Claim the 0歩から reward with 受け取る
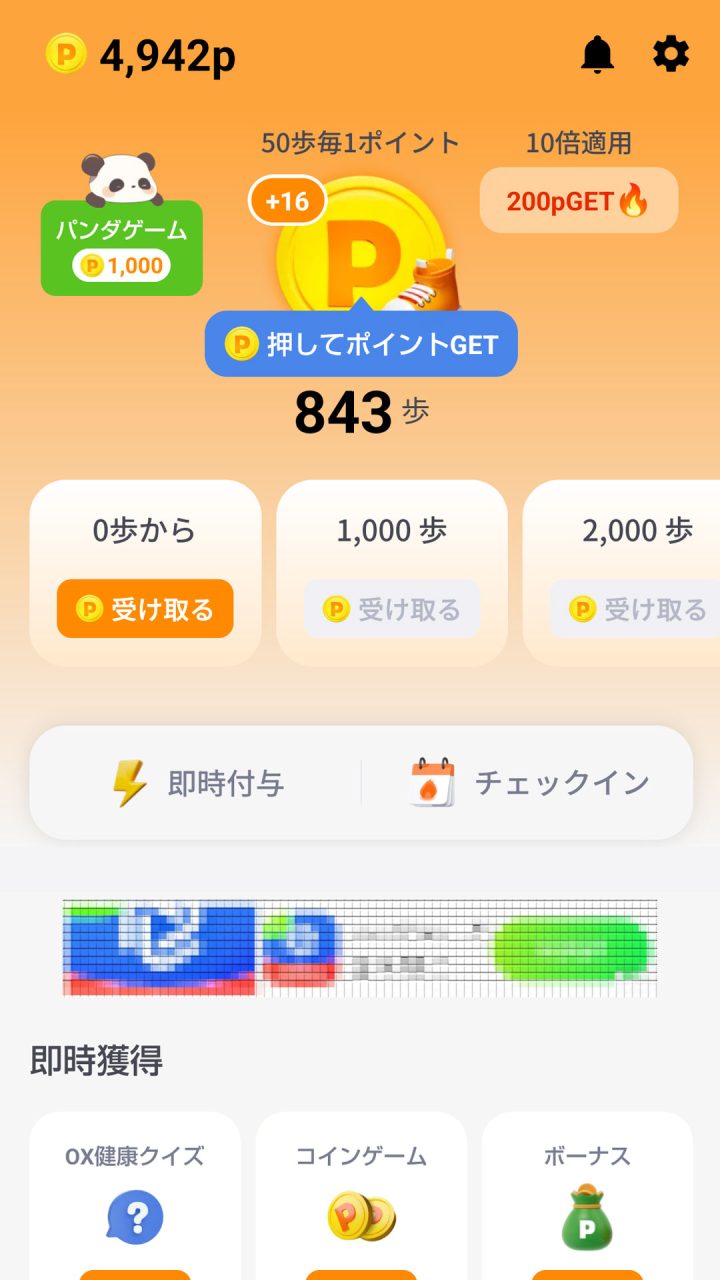This screenshot has width=720, height=1280. click(145, 608)
